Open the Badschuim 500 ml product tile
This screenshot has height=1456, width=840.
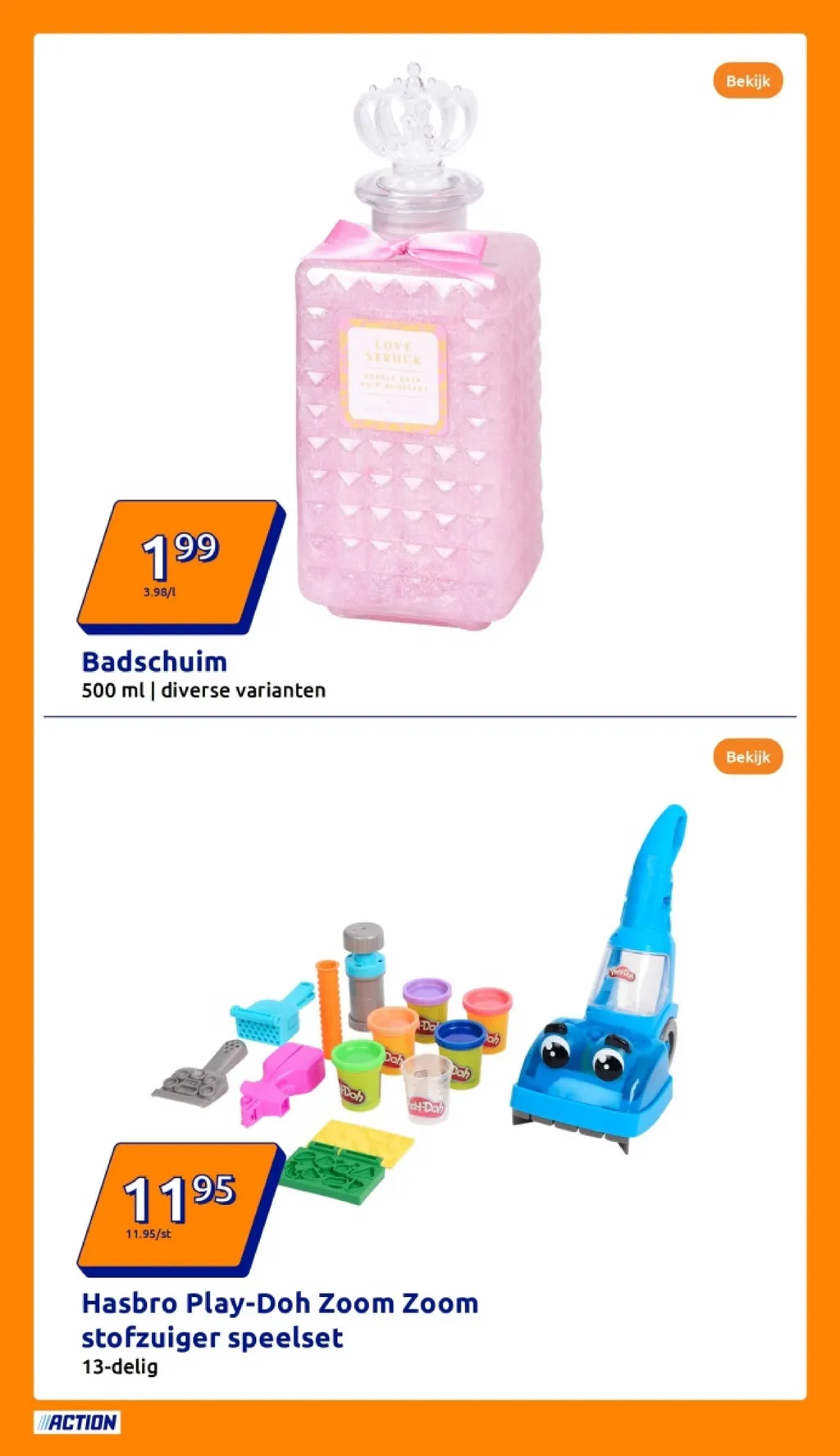tap(419, 376)
